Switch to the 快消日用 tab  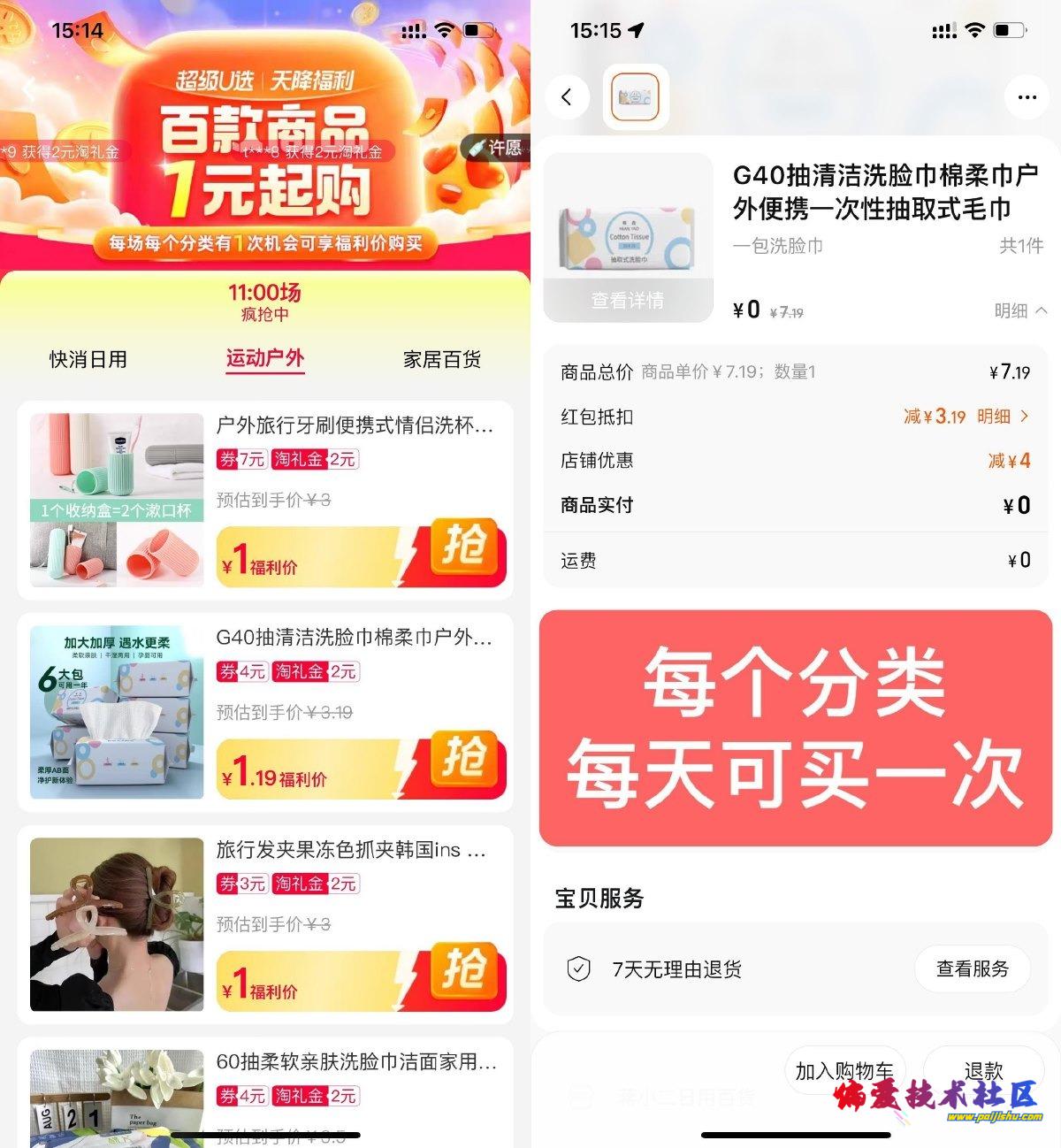pyautogui.click(x=88, y=359)
